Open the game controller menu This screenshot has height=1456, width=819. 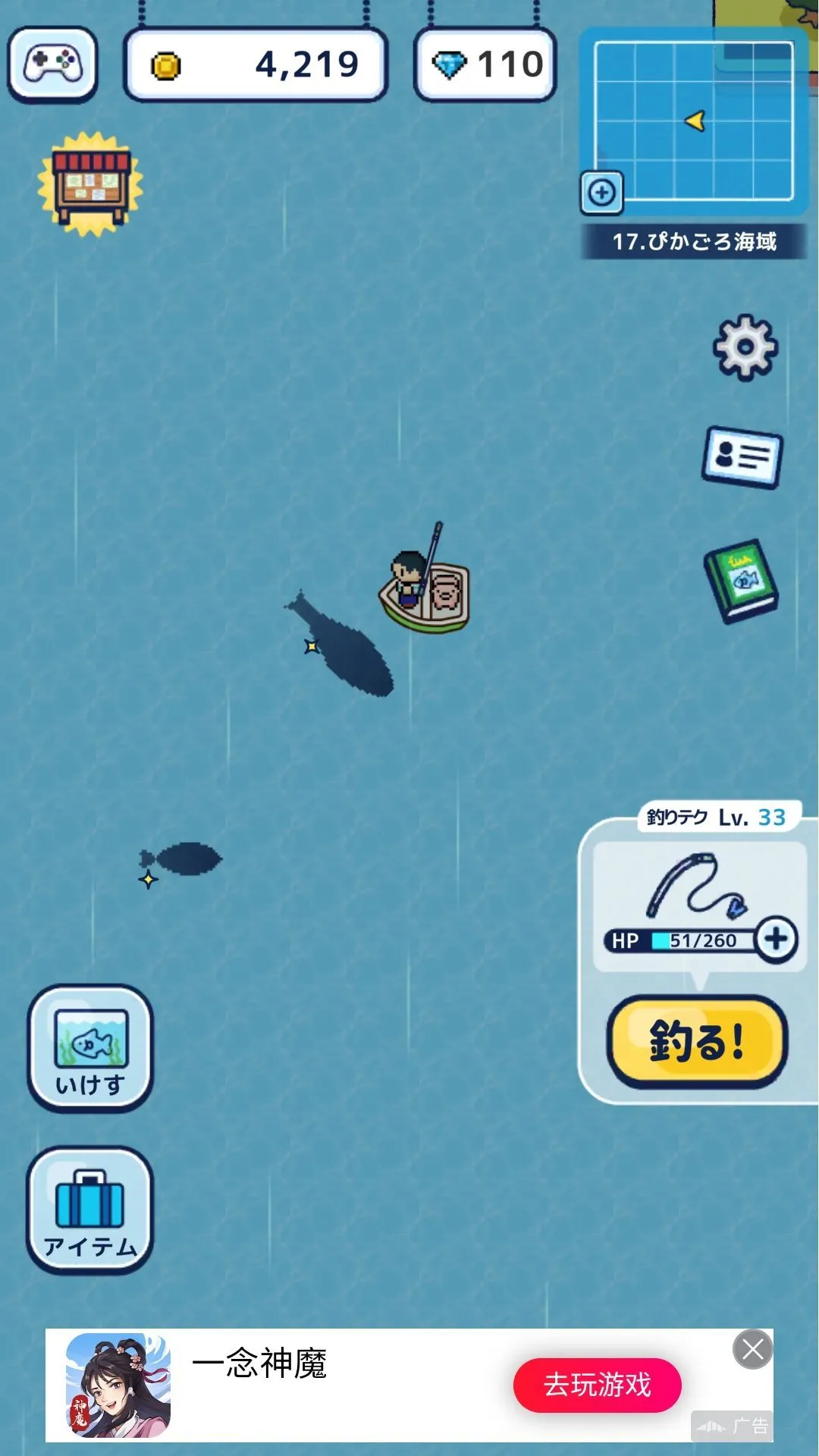tap(52, 64)
